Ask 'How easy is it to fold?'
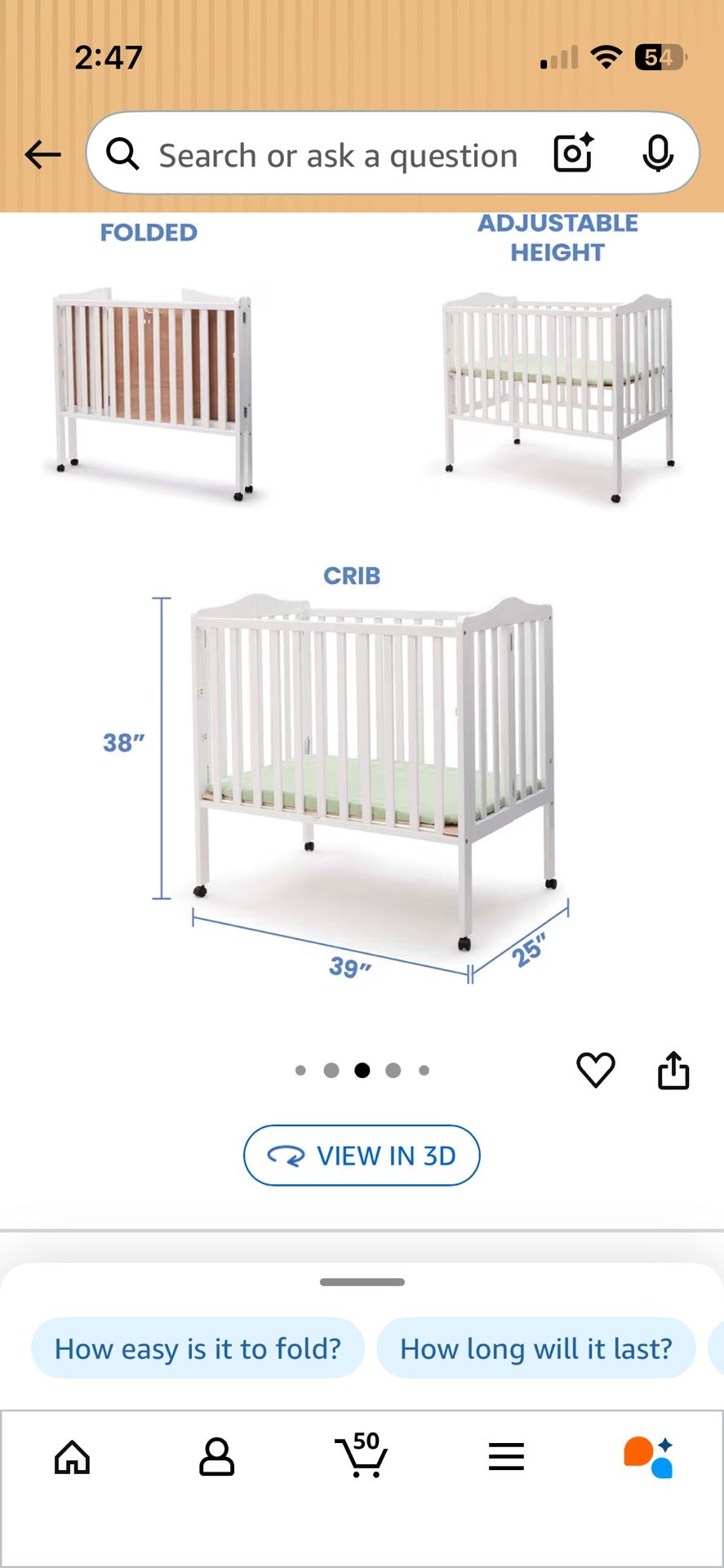The width and height of the screenshot is (724, 1568). pos(198,1348)
